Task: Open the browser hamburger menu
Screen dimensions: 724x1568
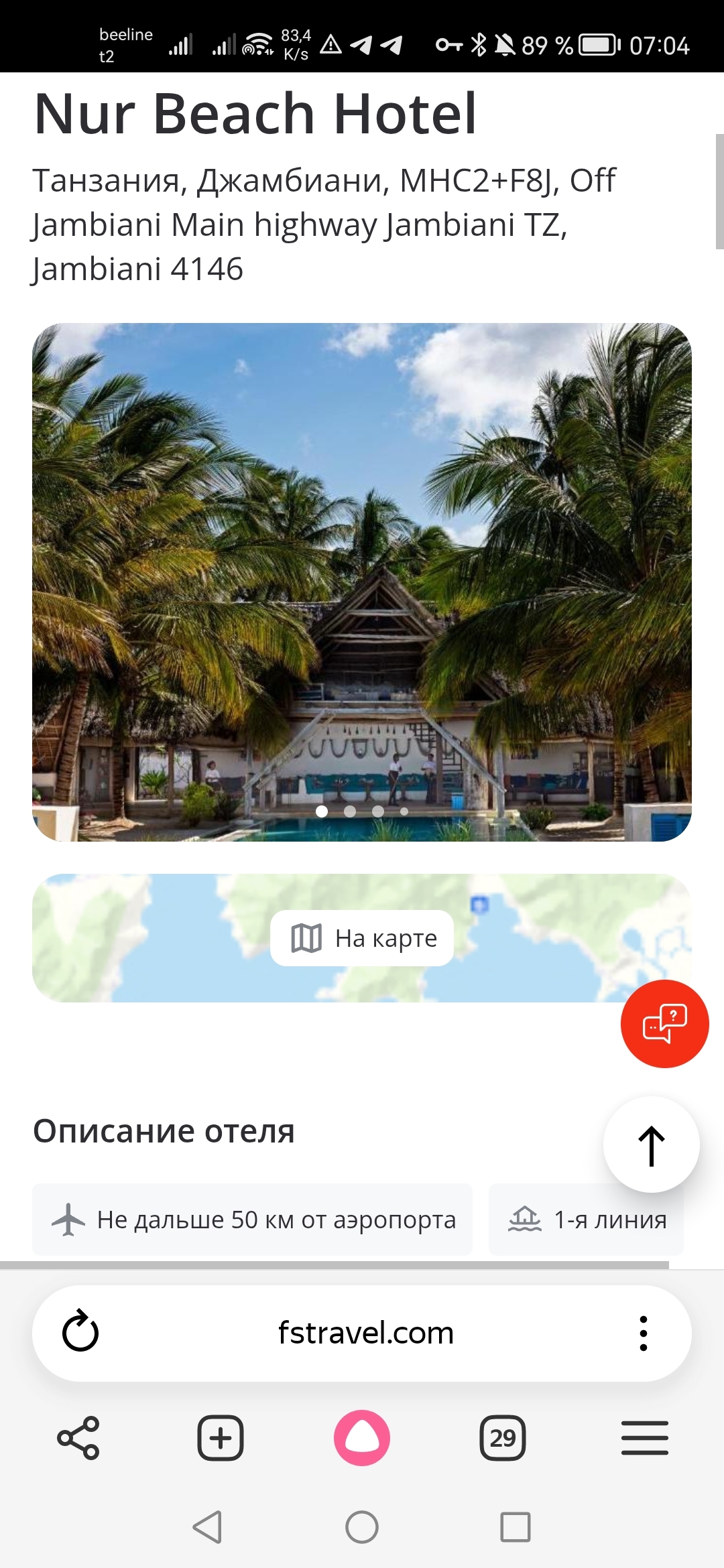Action: coord(644,1438)
